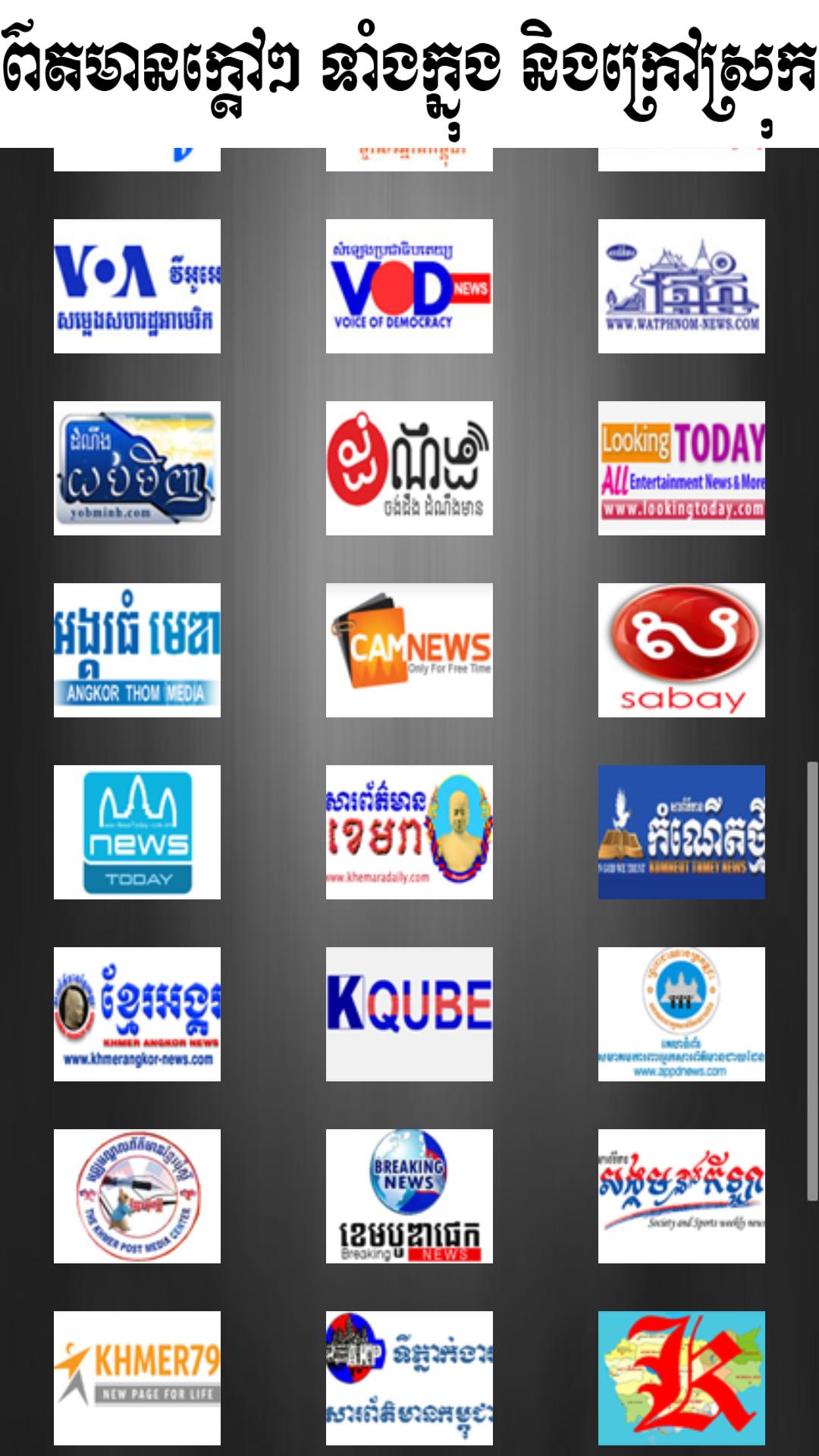819x1456 pixels.
Task: Select Kamnert Thmey News tile
Action: point(681,832)
